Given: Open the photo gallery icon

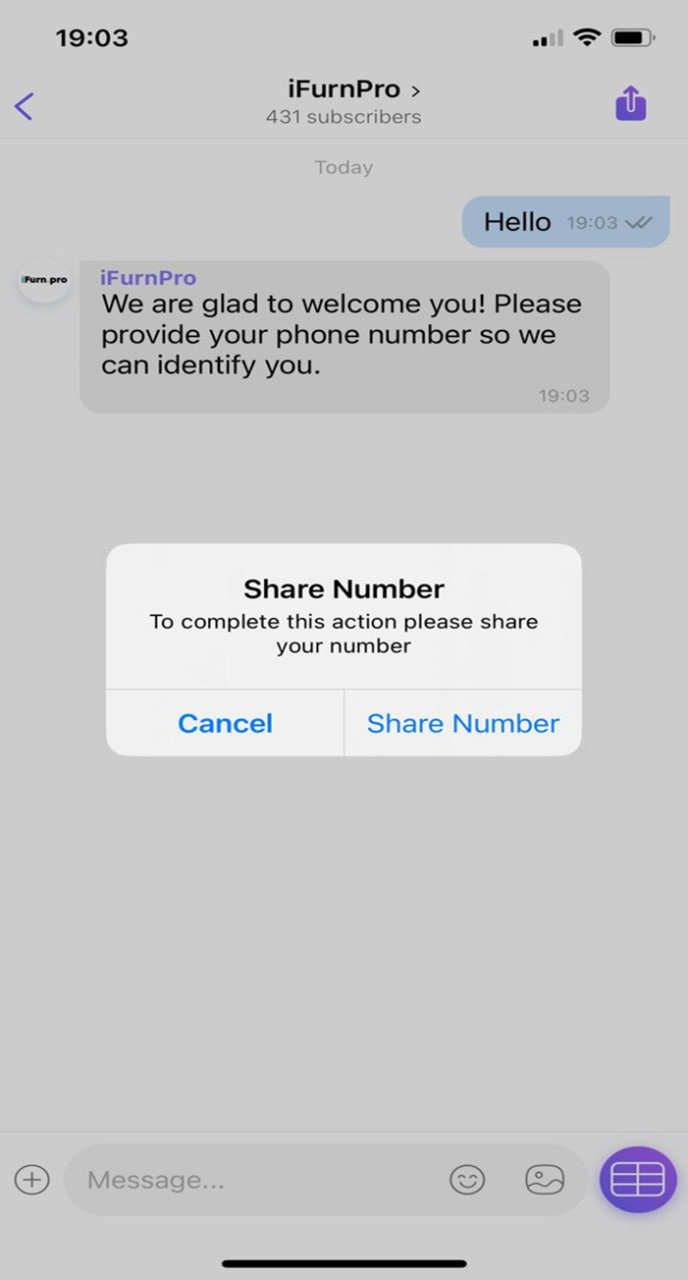Looking at the screenshot, I should [545, 1180].
